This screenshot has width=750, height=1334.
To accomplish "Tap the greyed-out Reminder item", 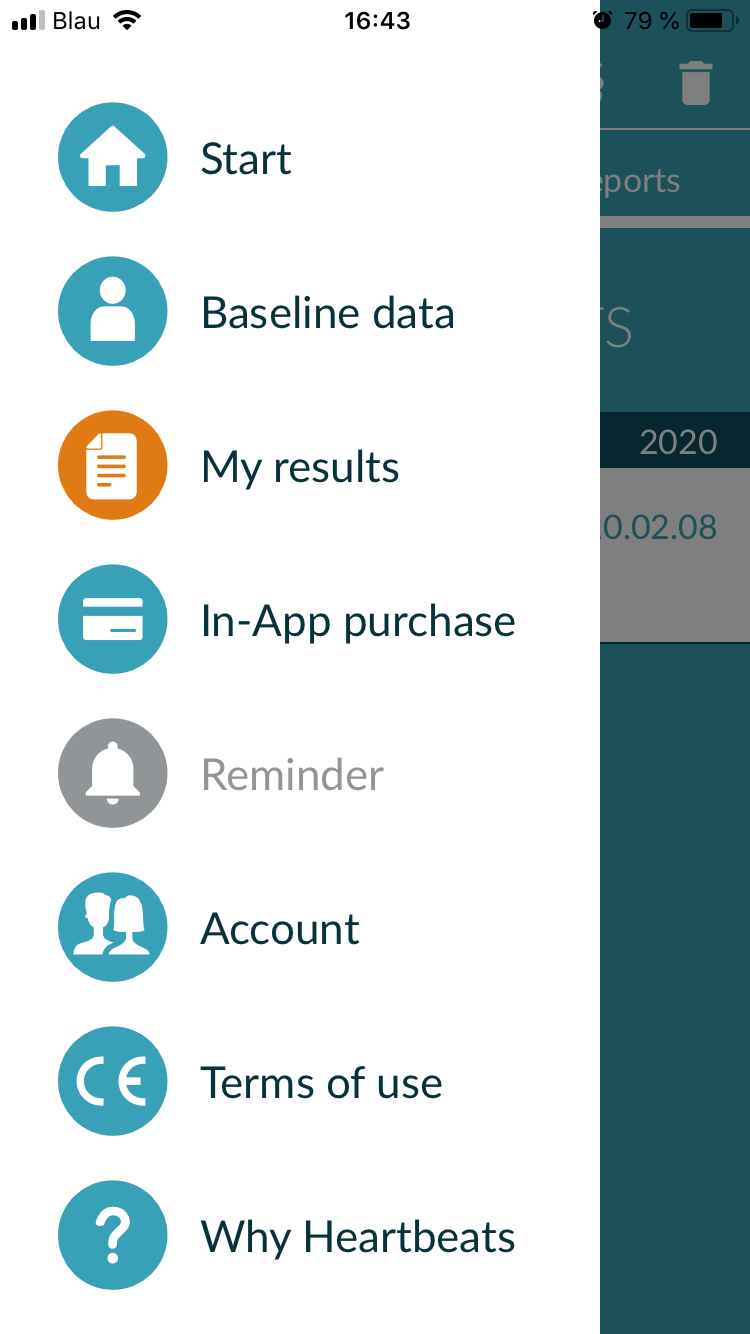I will 300,774.
